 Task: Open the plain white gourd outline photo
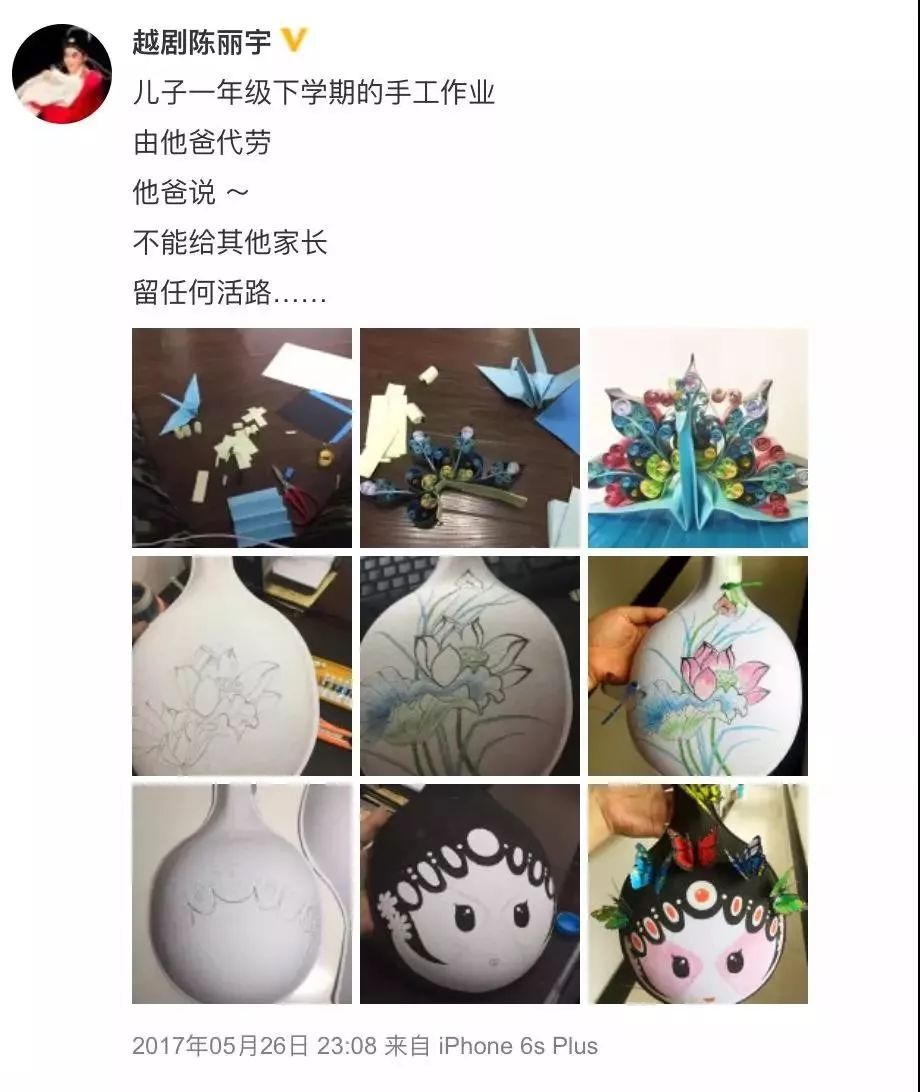(242, 893)
